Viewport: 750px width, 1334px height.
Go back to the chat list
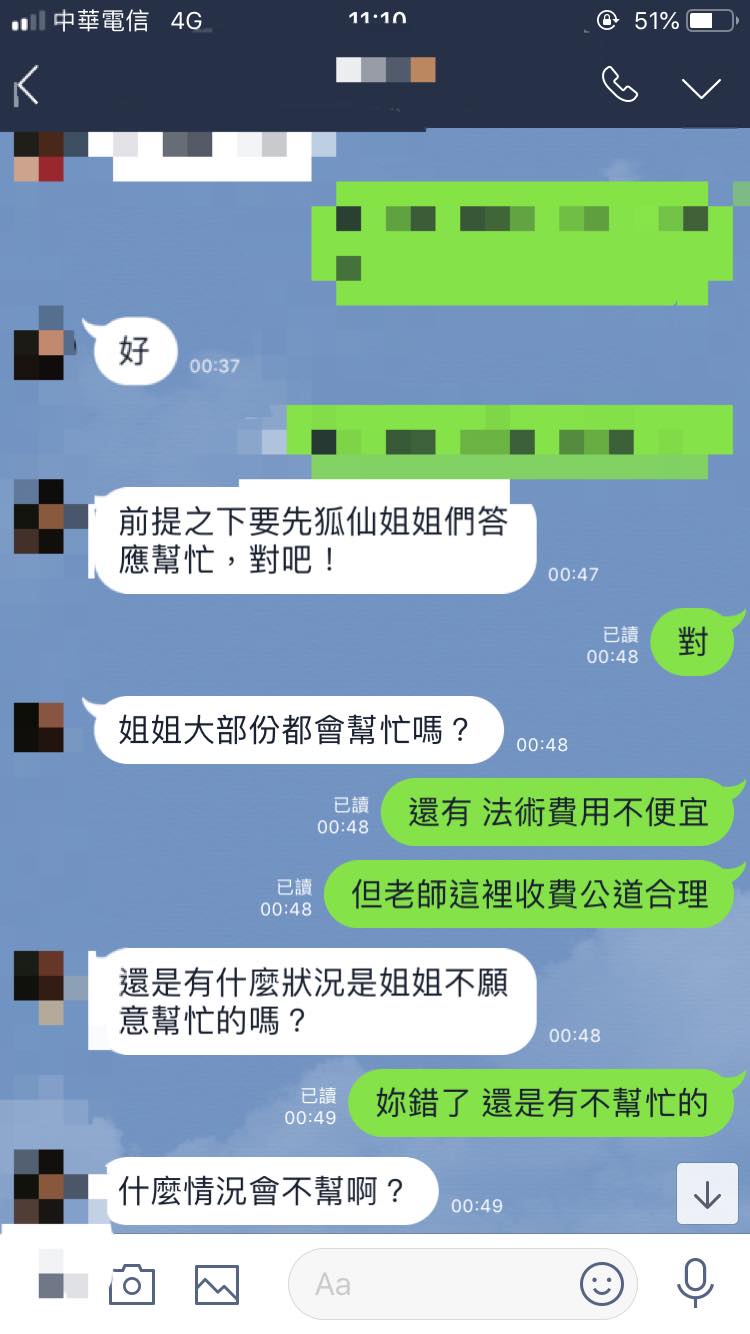[x=27, y=86]
